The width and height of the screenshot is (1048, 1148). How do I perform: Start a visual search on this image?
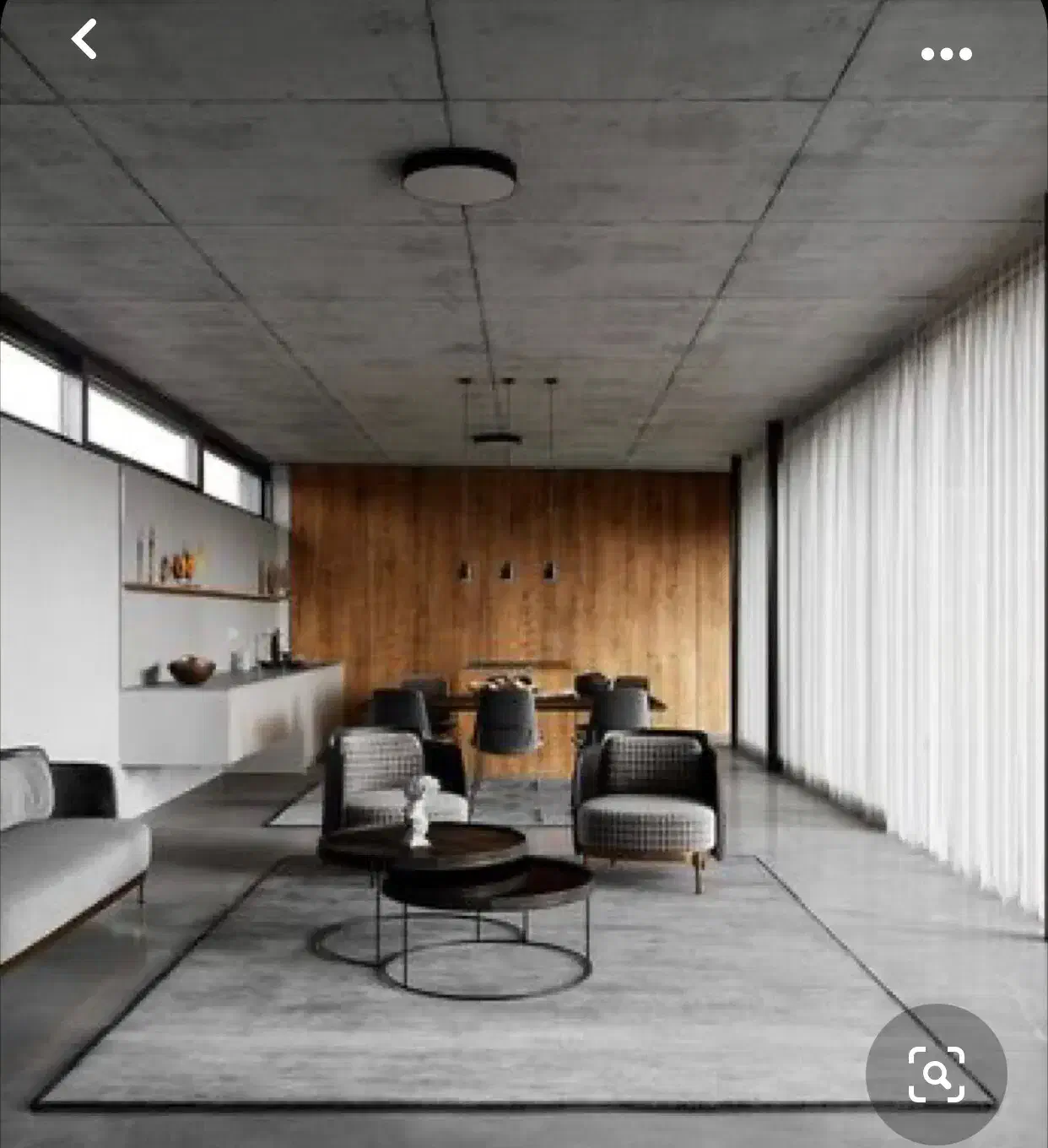[936, 1074]
